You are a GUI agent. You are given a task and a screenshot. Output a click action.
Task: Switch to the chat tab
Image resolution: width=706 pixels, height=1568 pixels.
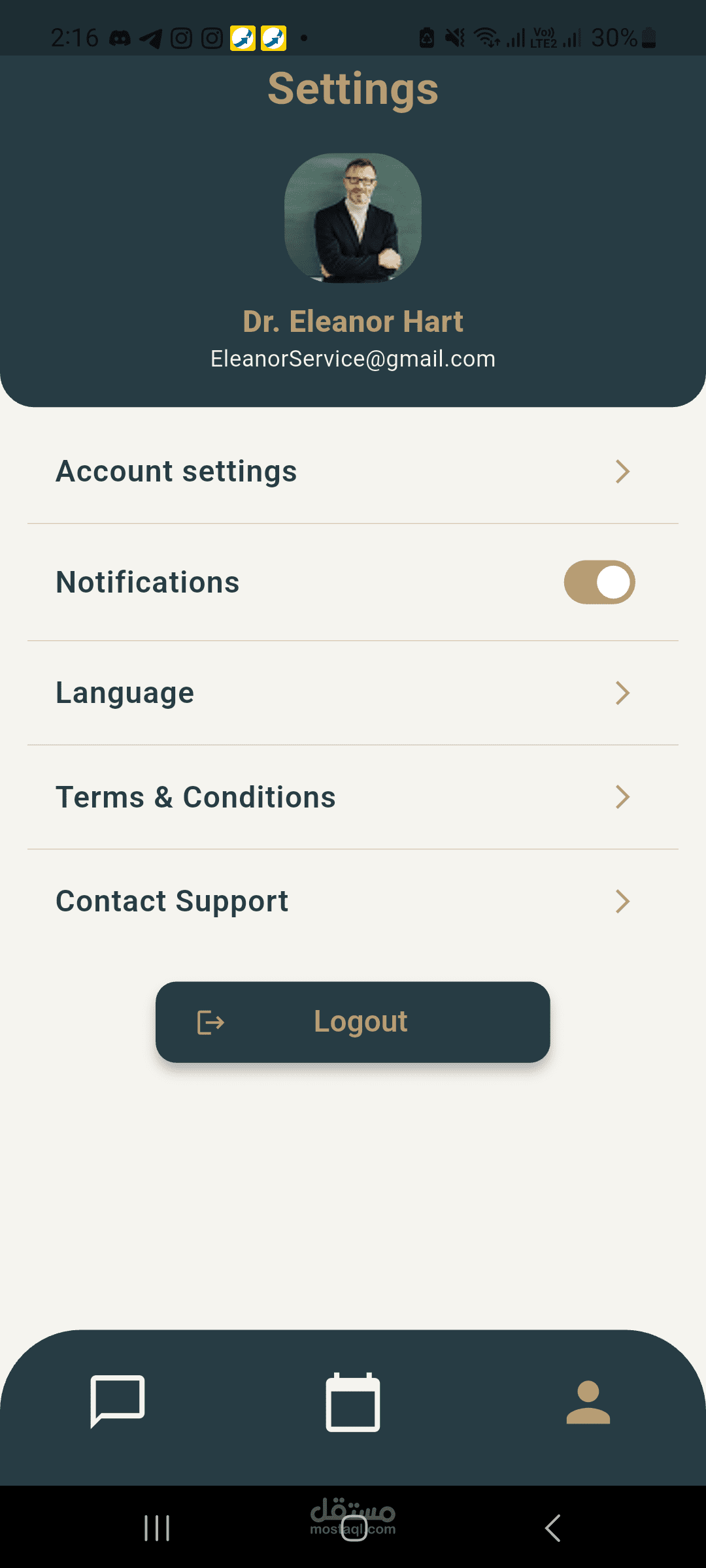click(118, 1401)
